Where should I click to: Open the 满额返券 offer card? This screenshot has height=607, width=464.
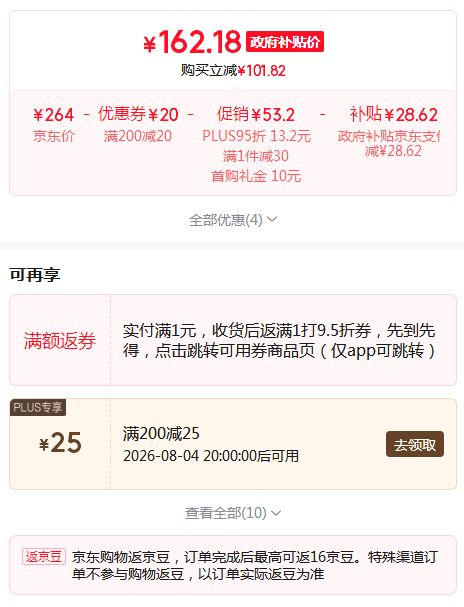point(233,340)
